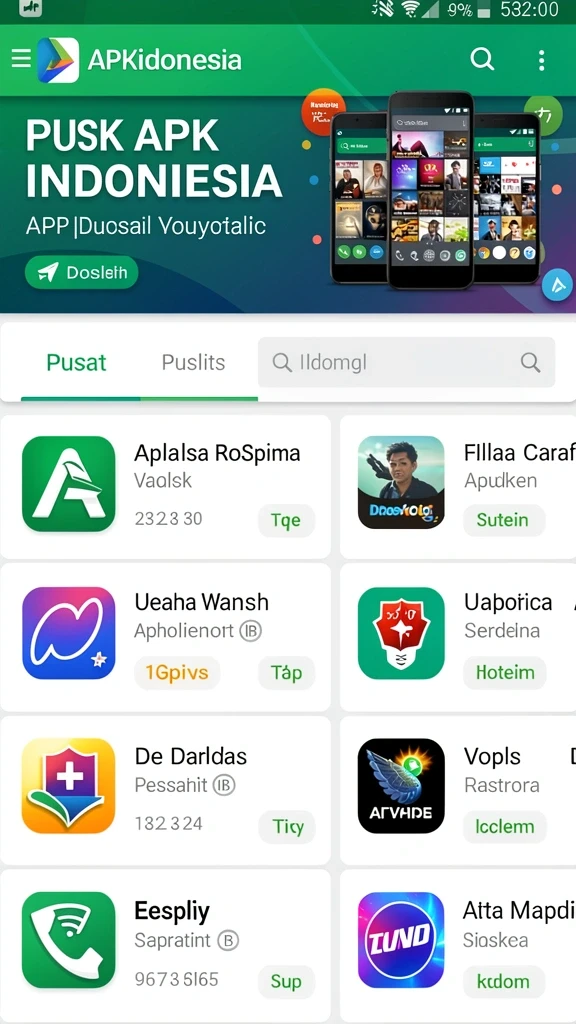Tap the Tap button for Ueaha Wansh
Image resolution: width=576 pixels, height=1024 pixels.
(287, 673)
